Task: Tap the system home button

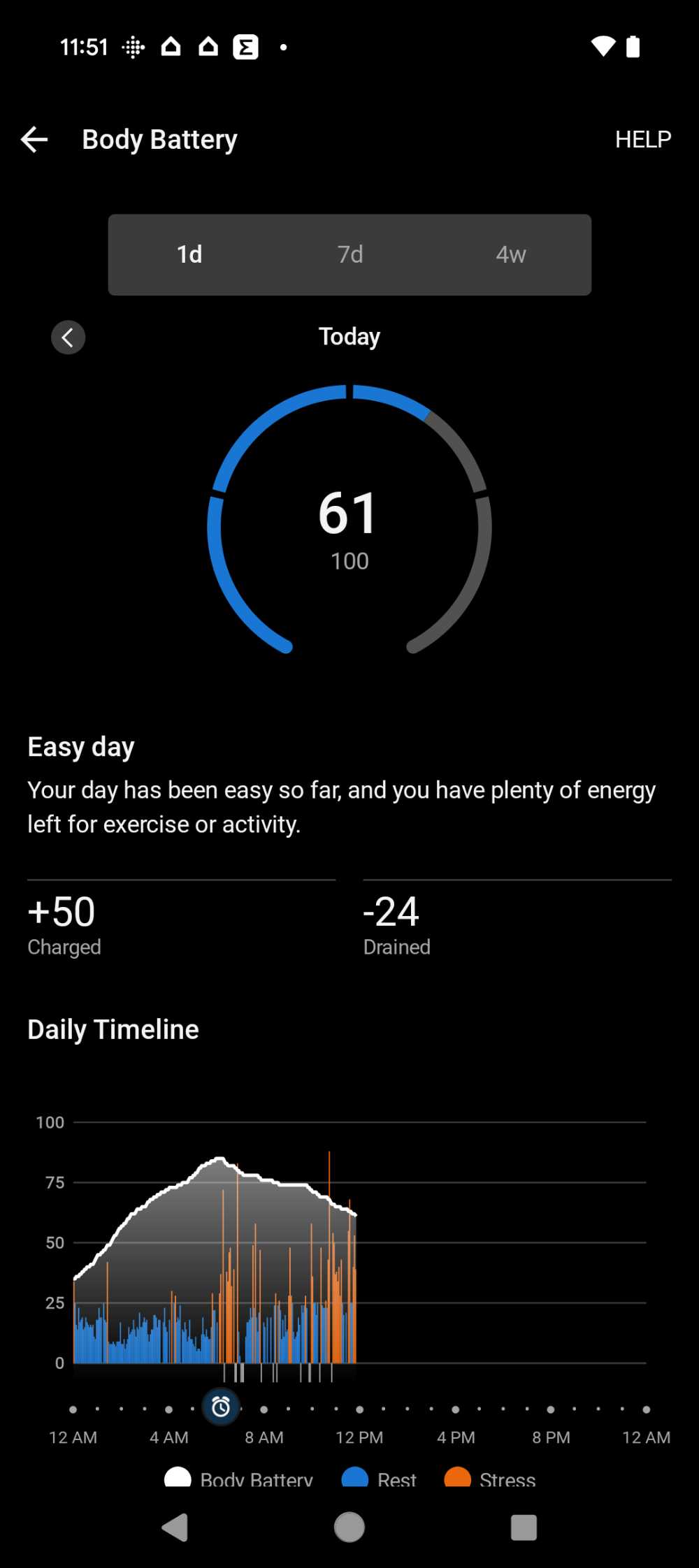Action: coord(349,1527)
